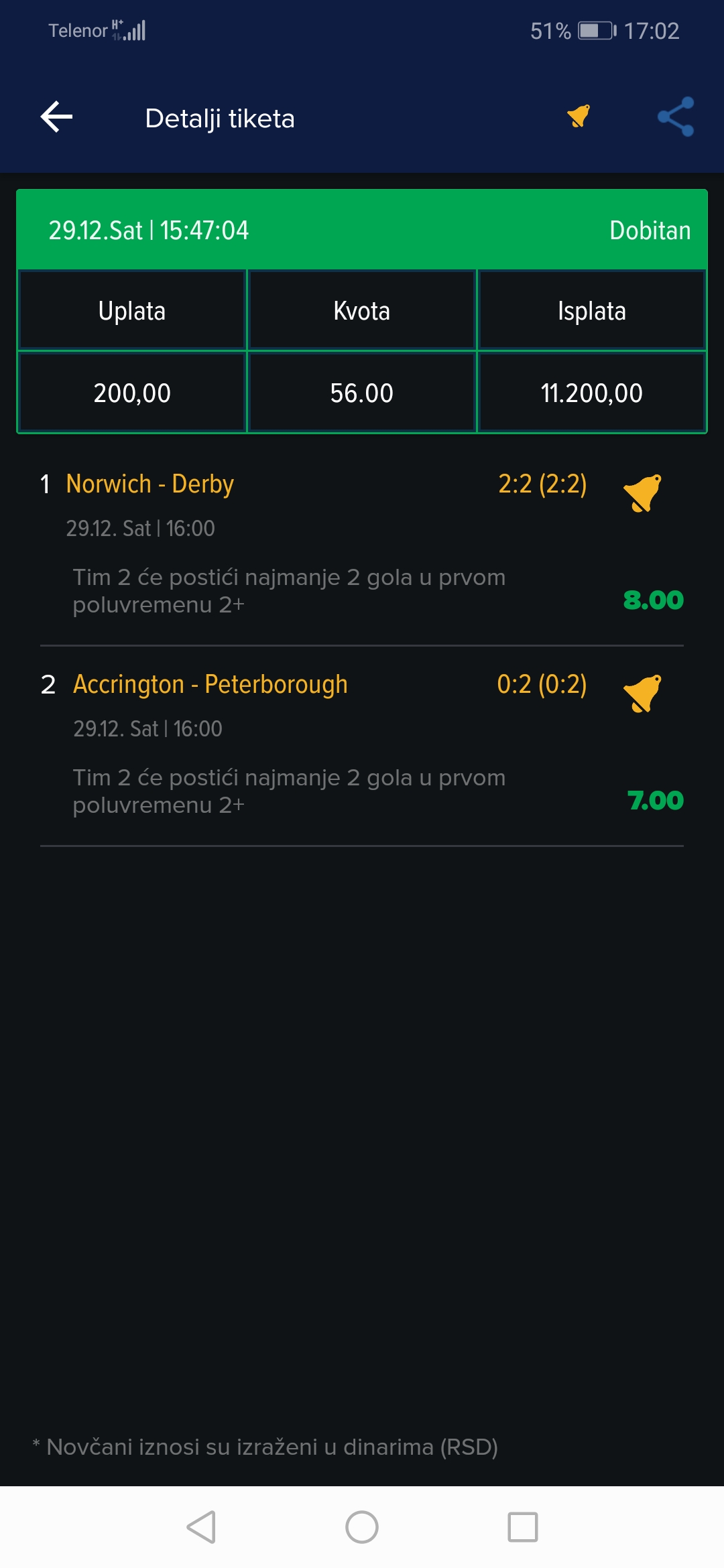The width and height of the screenshot is (724, 1568).
Task: Tap the system home button
Action: pyautogui.click(x=362, y=1527)
